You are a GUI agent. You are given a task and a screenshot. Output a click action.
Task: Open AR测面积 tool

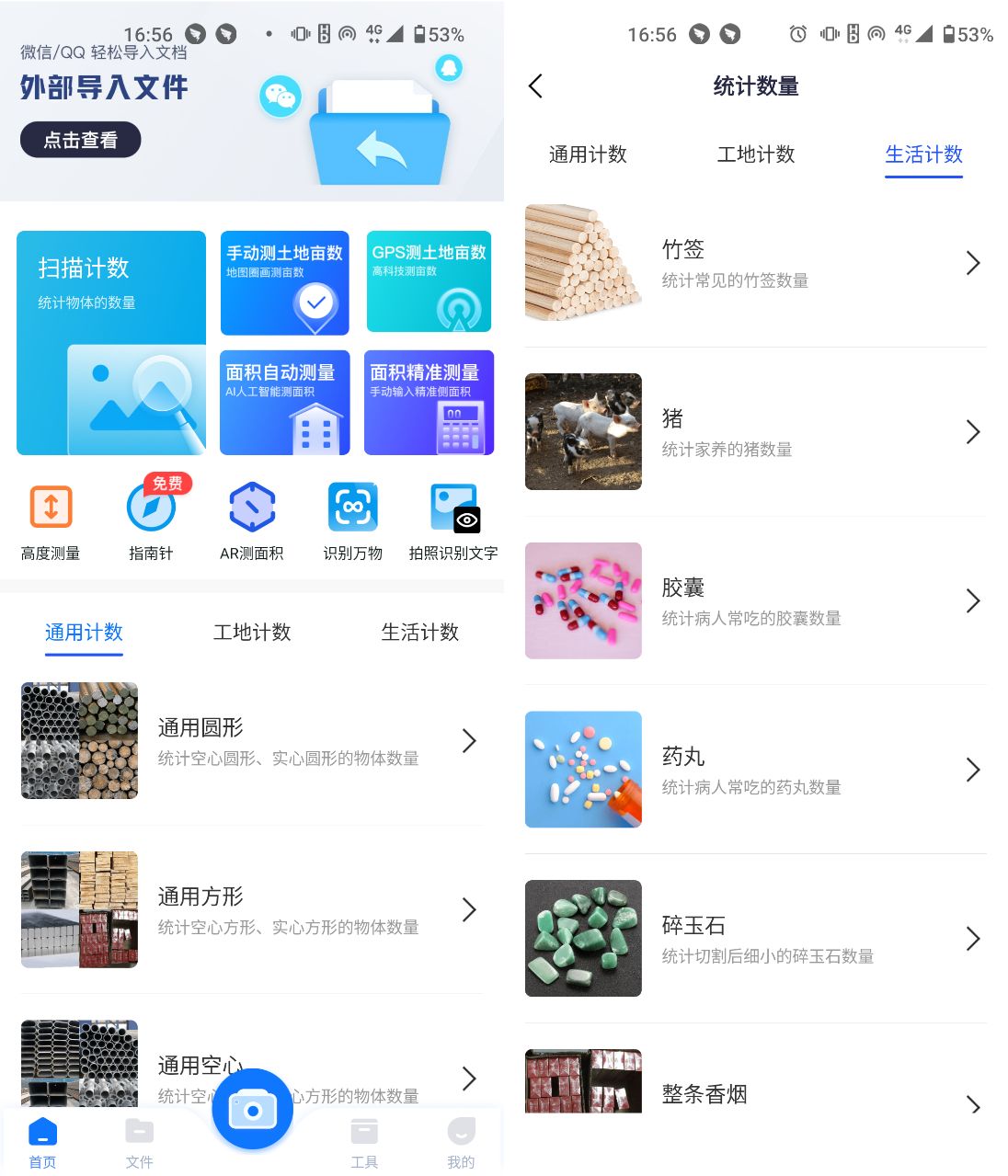coord(252,521)
